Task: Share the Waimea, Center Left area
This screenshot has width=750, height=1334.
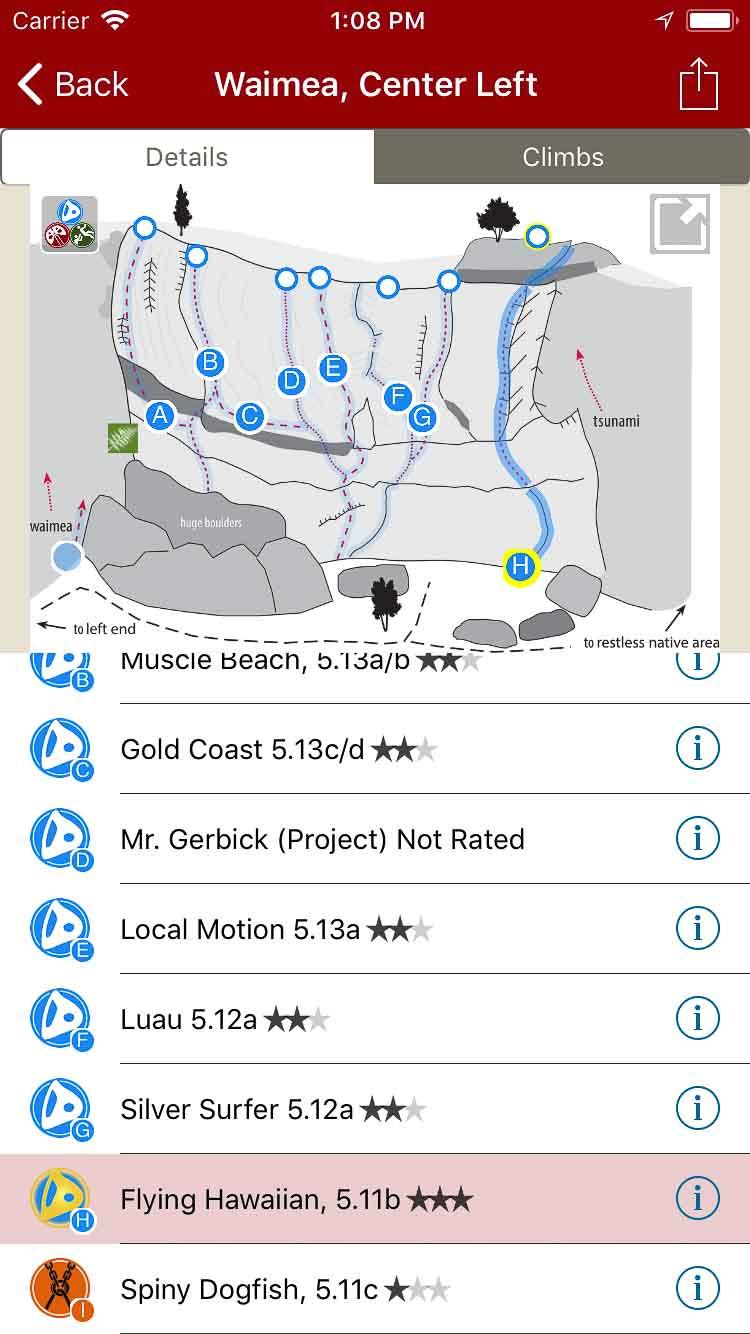Action: pyautogui.click(x=699, y=85)
